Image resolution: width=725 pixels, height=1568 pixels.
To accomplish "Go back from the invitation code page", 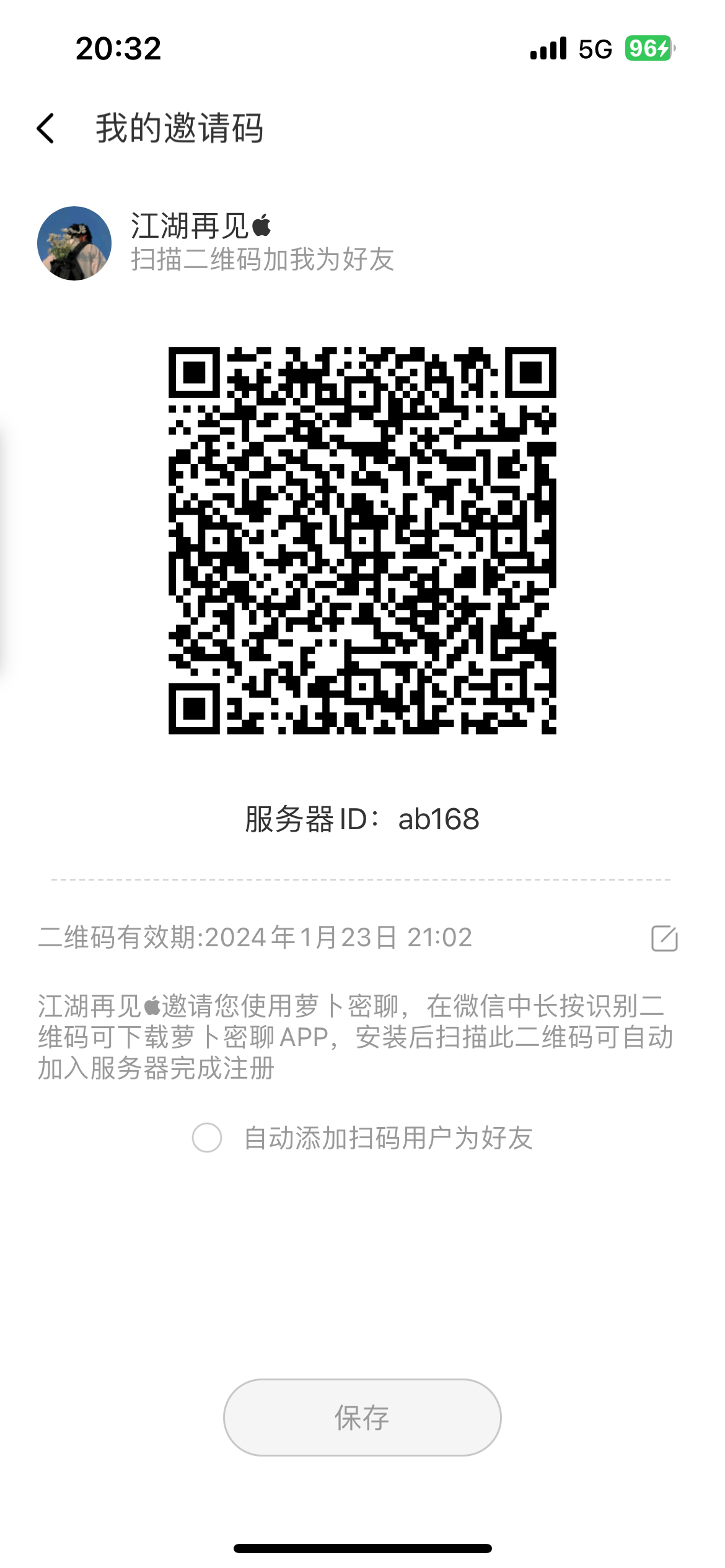I will [x=46, y=129].
